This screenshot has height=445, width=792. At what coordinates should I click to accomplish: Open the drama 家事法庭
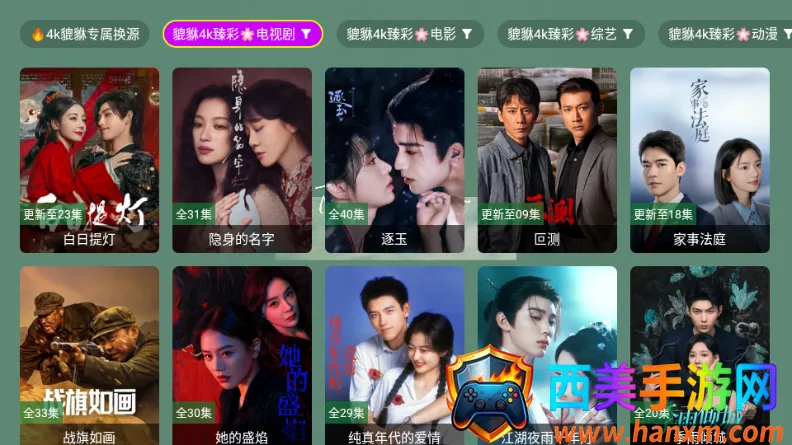pos(700,160)
